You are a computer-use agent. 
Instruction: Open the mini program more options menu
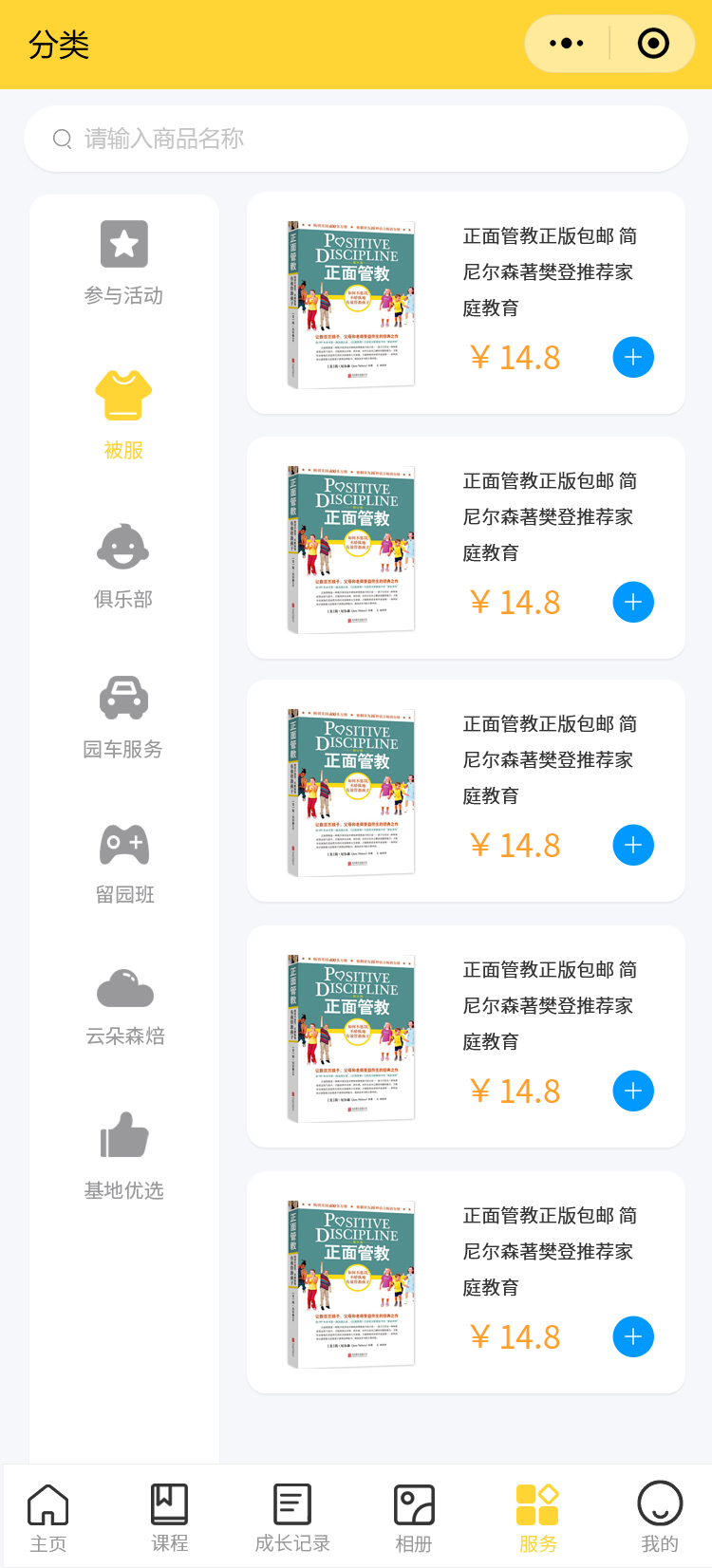coord(567,44)
